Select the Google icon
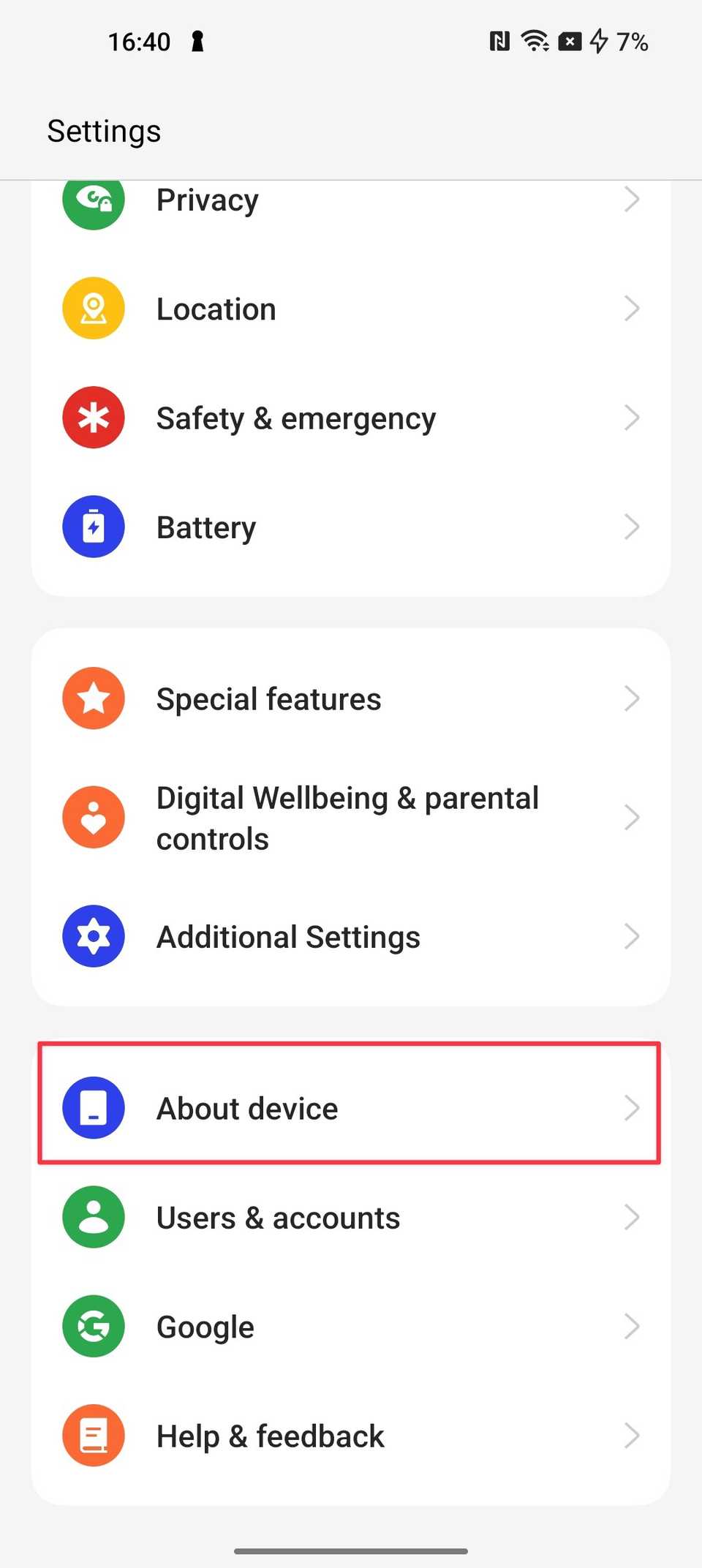 94,1327
